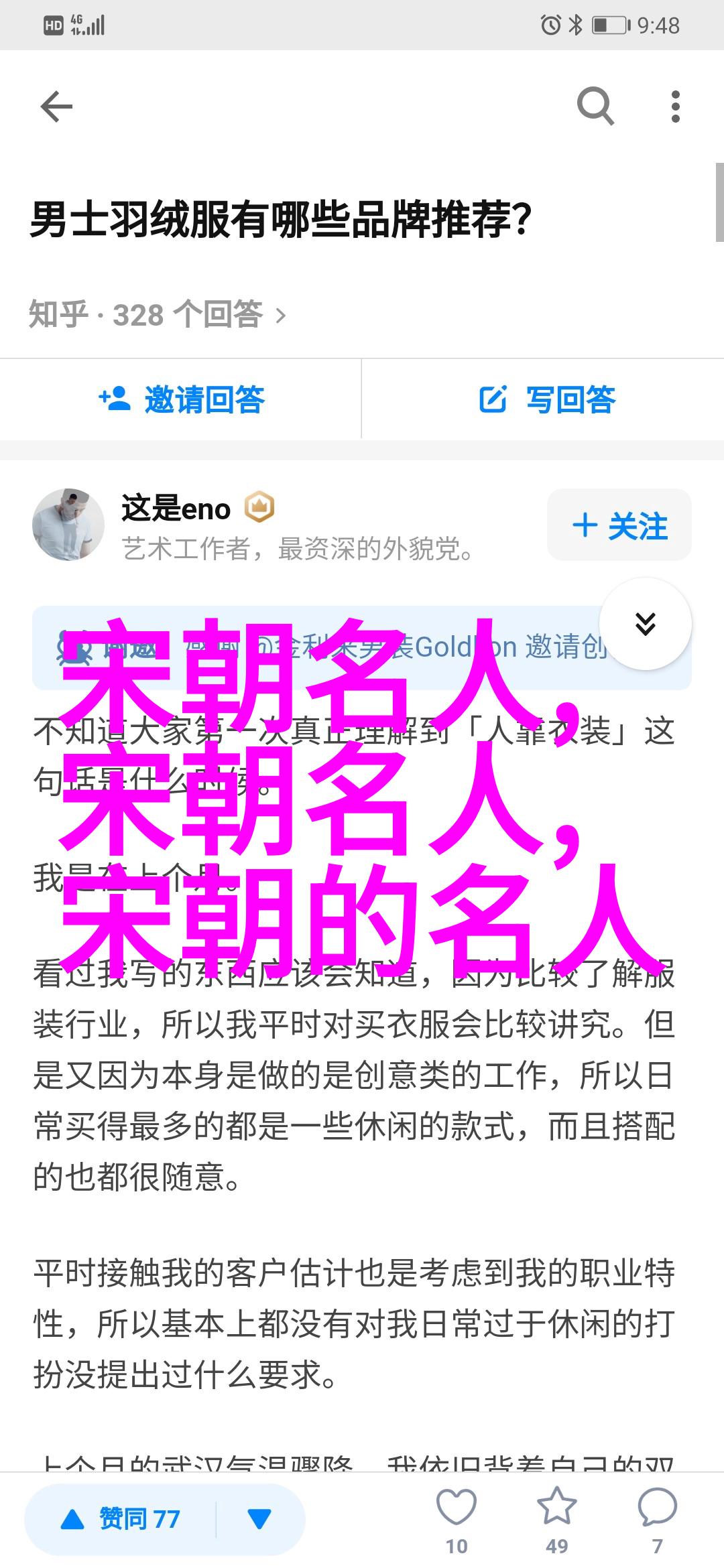Downvote the answer with down triangle
This screenshot has width=724, height=1568.
coord(259,1518)
